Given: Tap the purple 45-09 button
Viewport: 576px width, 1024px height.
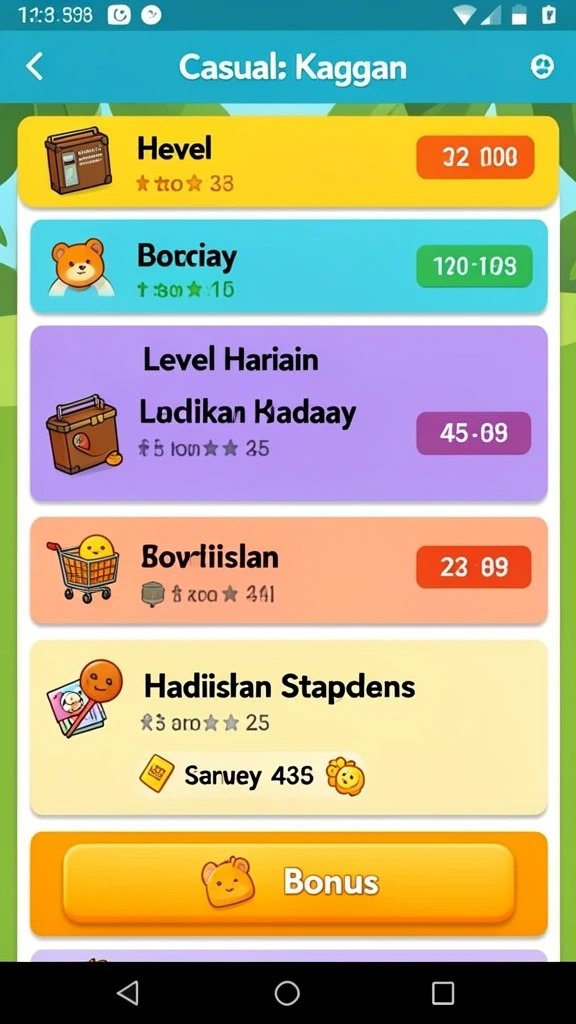Looking at the screenshot, I should pos(473,433).
